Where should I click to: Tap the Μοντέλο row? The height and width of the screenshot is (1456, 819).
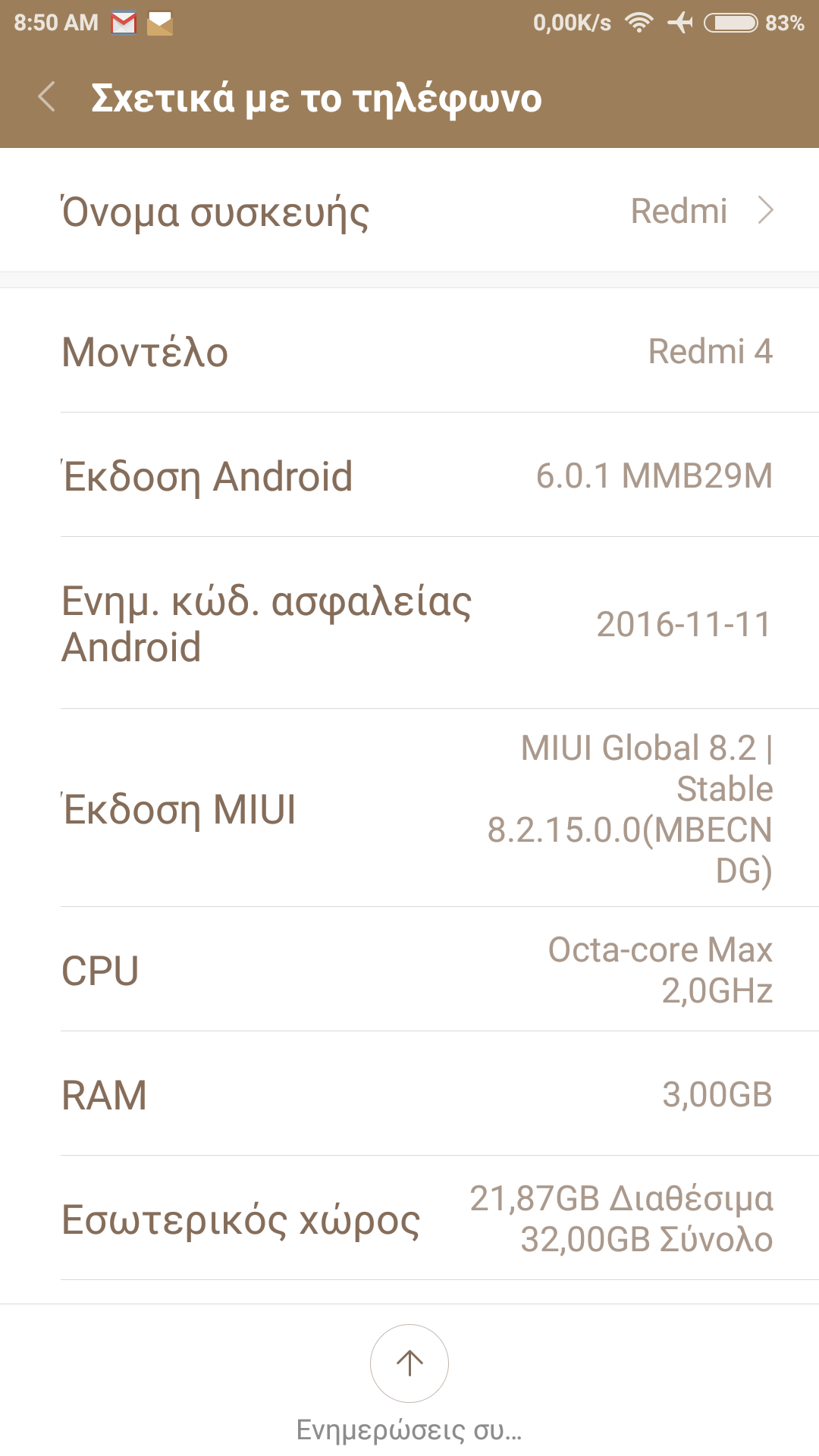tap(409, 351)
